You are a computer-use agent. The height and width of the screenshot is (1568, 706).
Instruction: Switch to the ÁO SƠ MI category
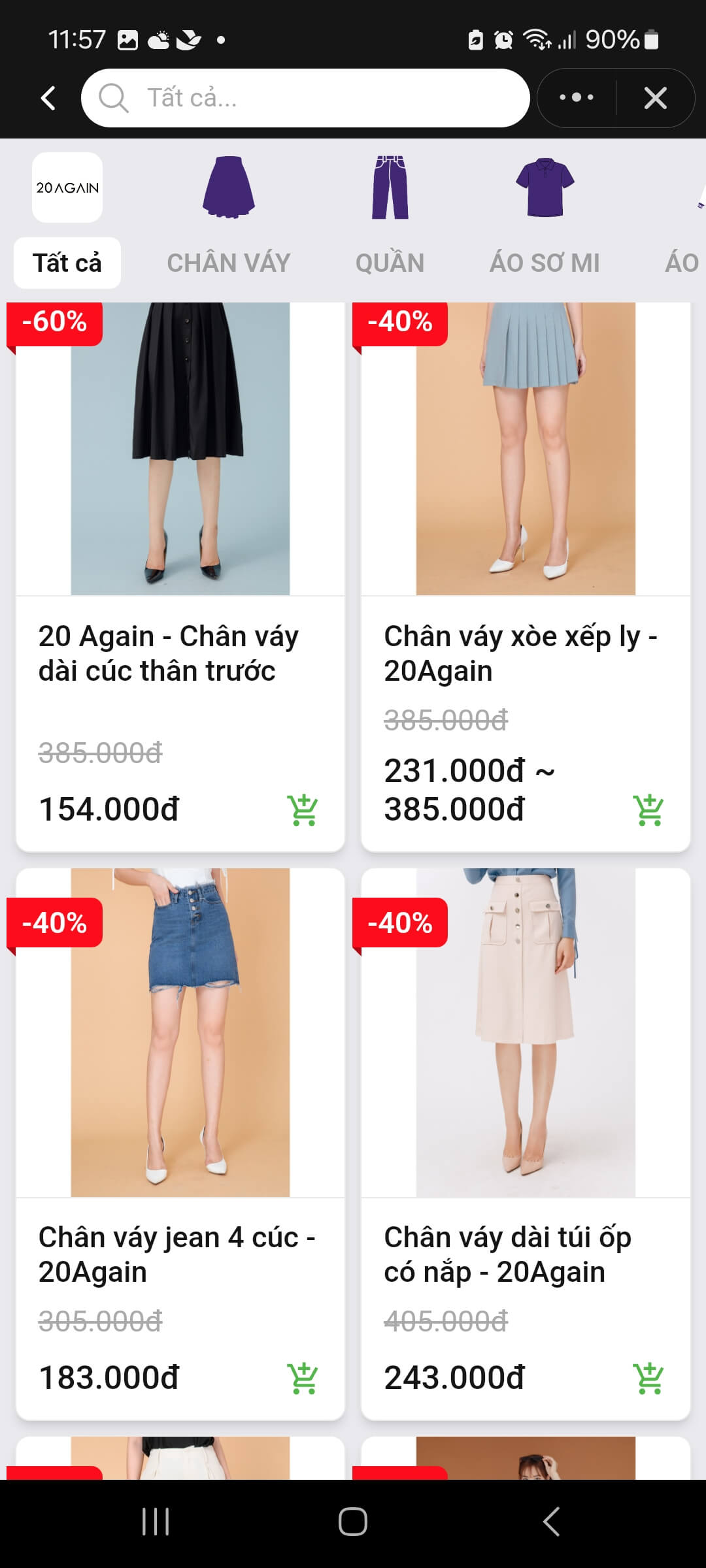pyautogui.click(x=545, y=263)
